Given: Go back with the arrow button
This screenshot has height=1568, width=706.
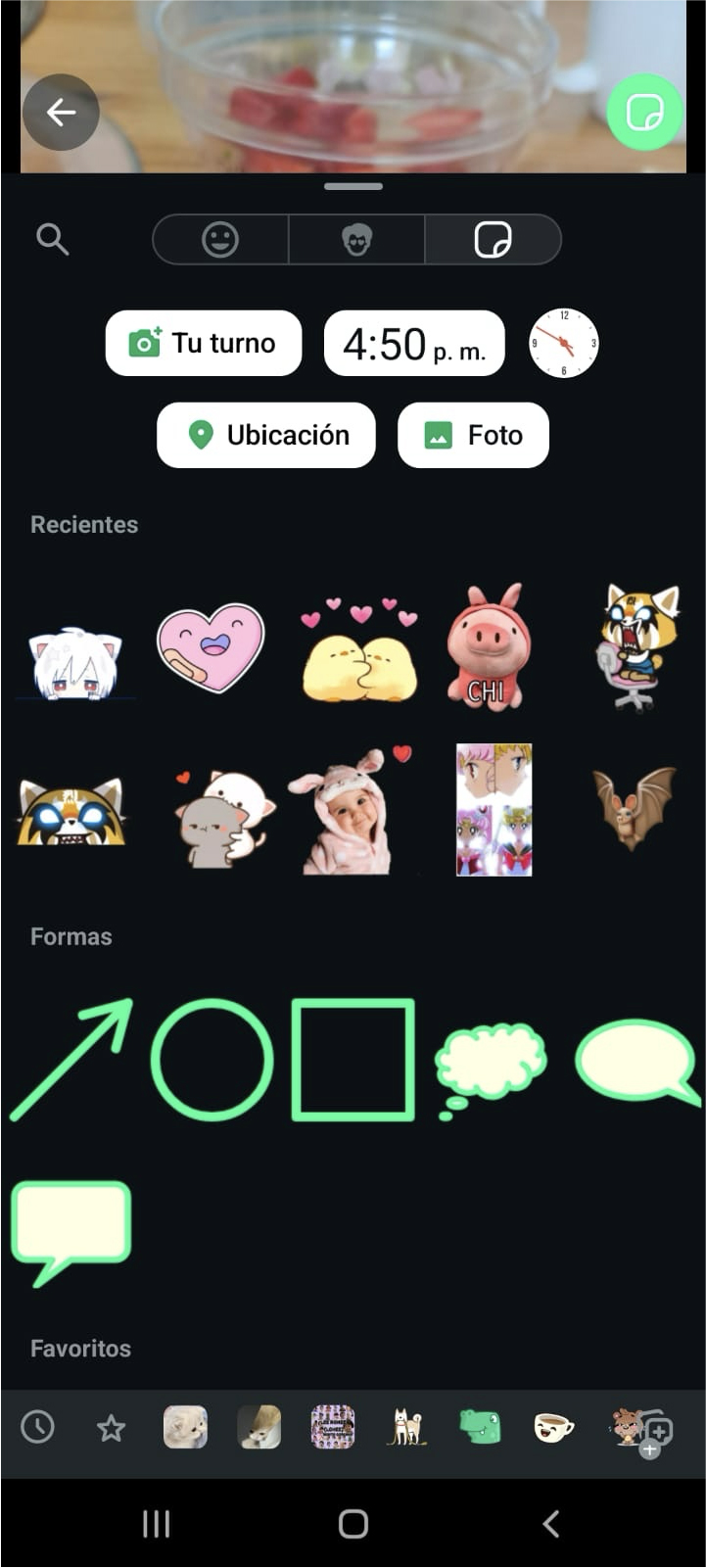Looking at the screenshot, I should click(61, 113).
